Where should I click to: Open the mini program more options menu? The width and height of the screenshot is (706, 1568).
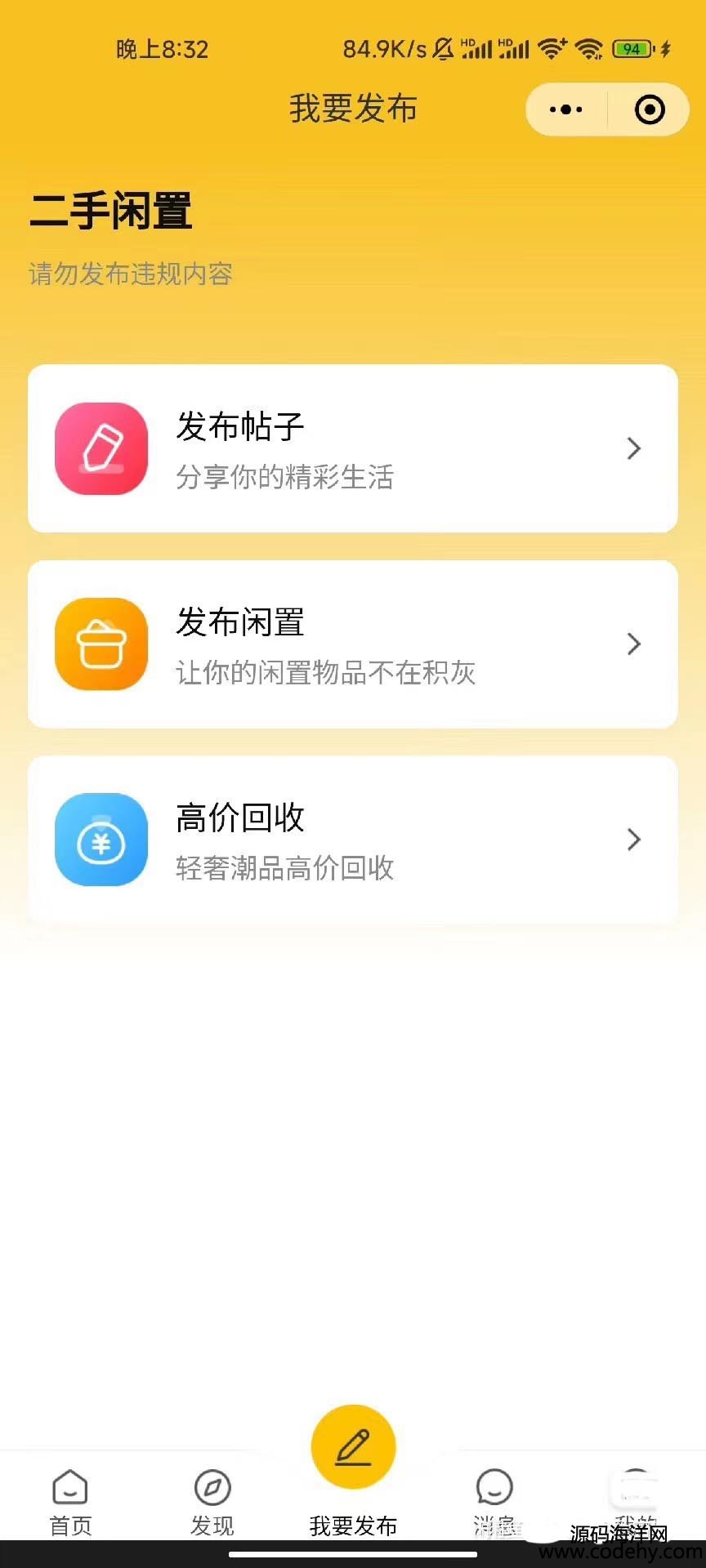pyautogui.click(x=566, y=109)
